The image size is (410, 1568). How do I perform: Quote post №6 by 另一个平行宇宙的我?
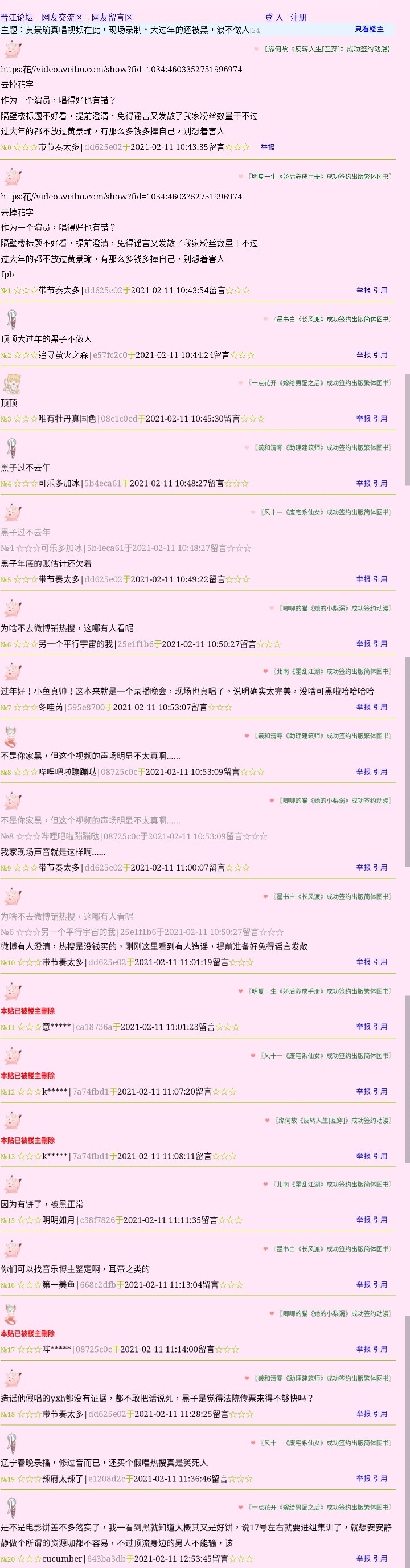click(380, 643)
